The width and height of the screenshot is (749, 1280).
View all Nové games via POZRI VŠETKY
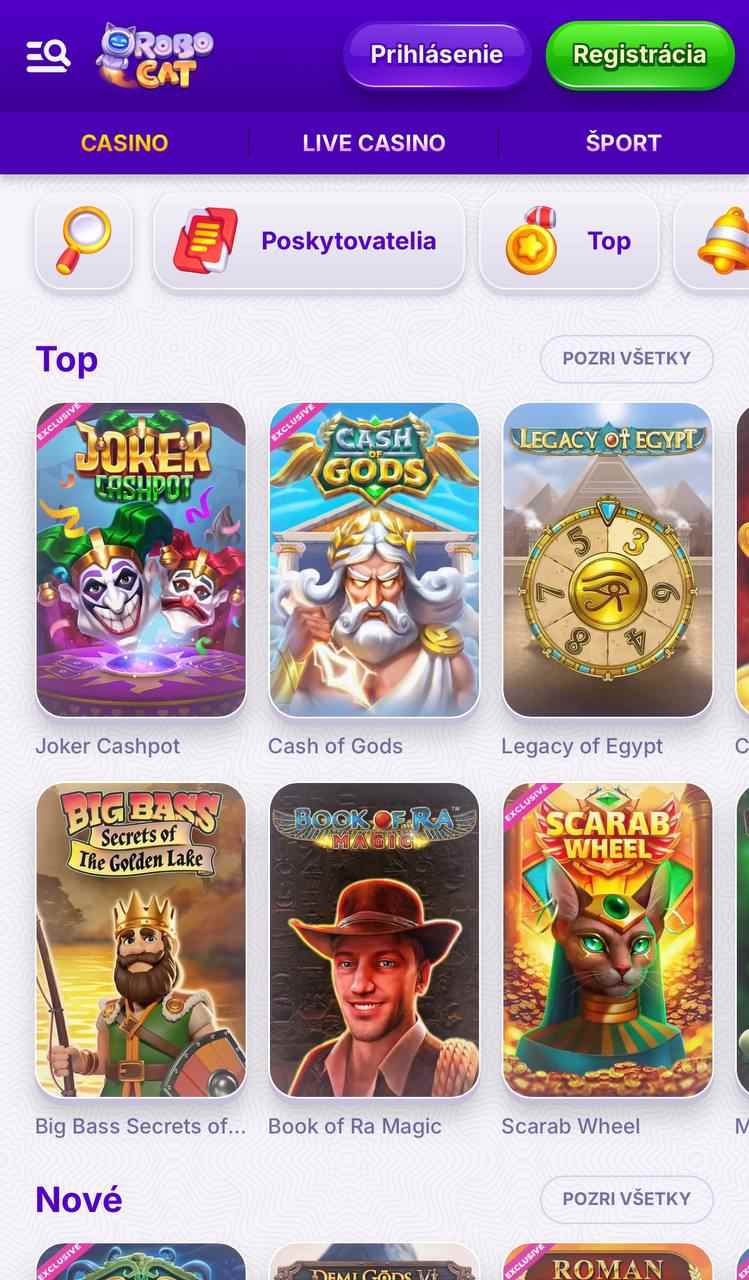[x=626, y=1199]
